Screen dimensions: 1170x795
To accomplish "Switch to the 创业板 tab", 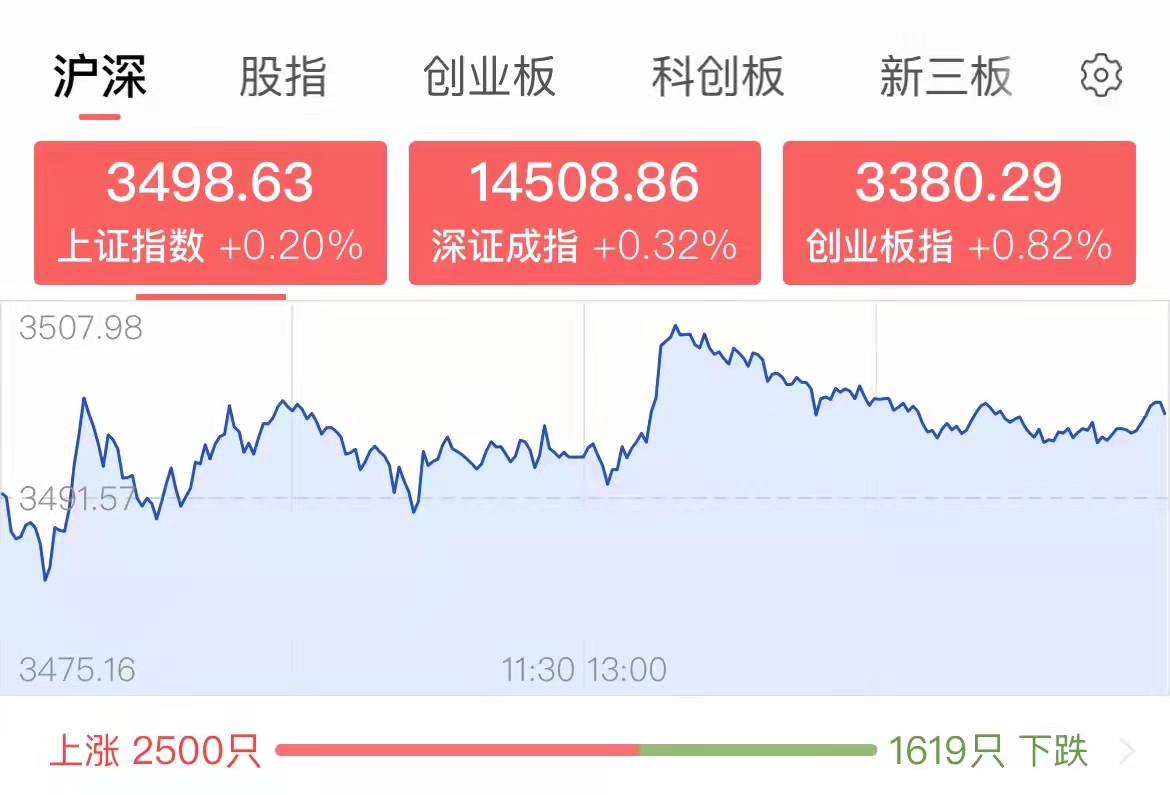I will [x=489, y=77].
